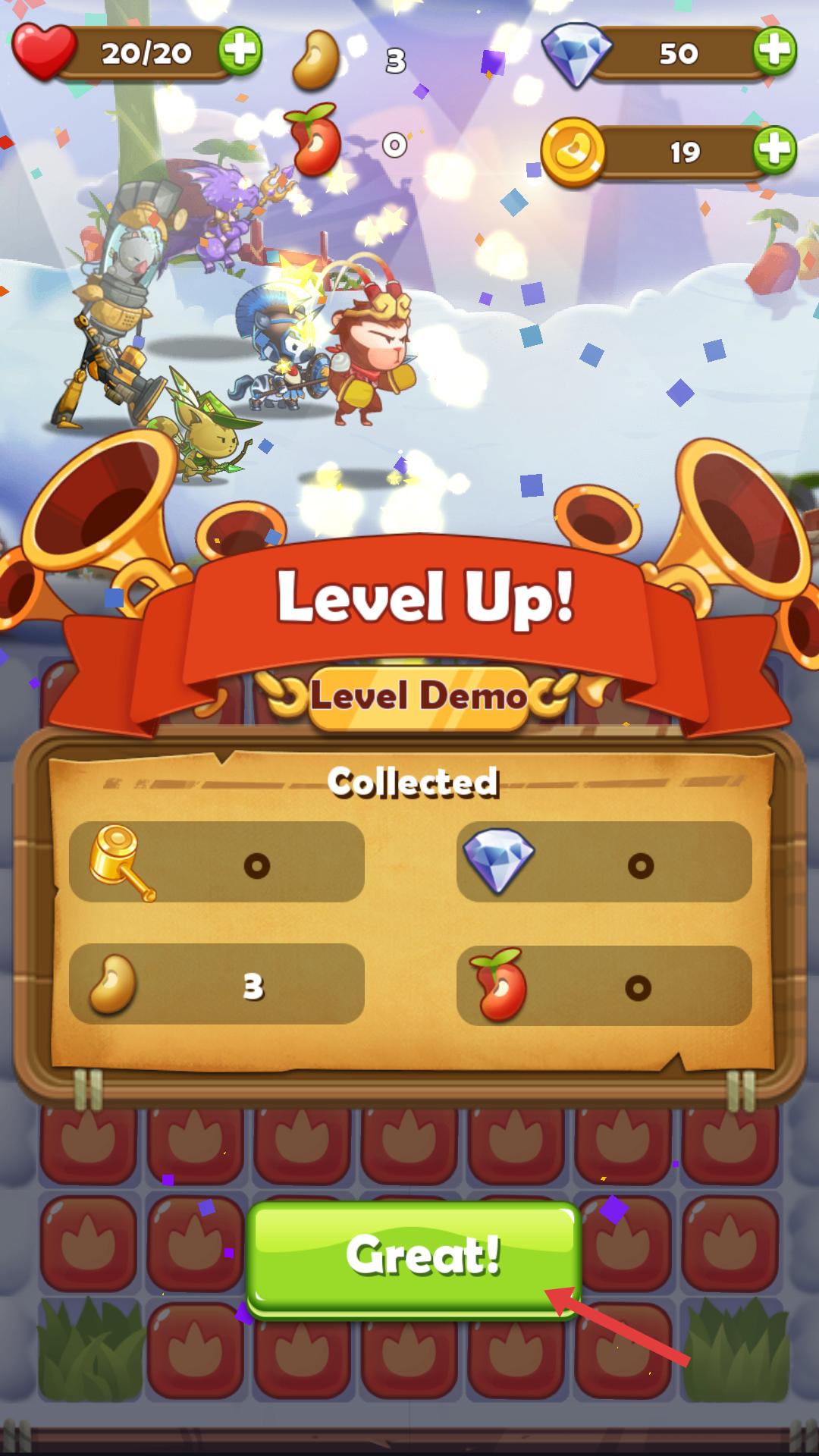The image size is (819, 1456).
Task: Add more hearts with the plus button
Action: tap(240, 52)
